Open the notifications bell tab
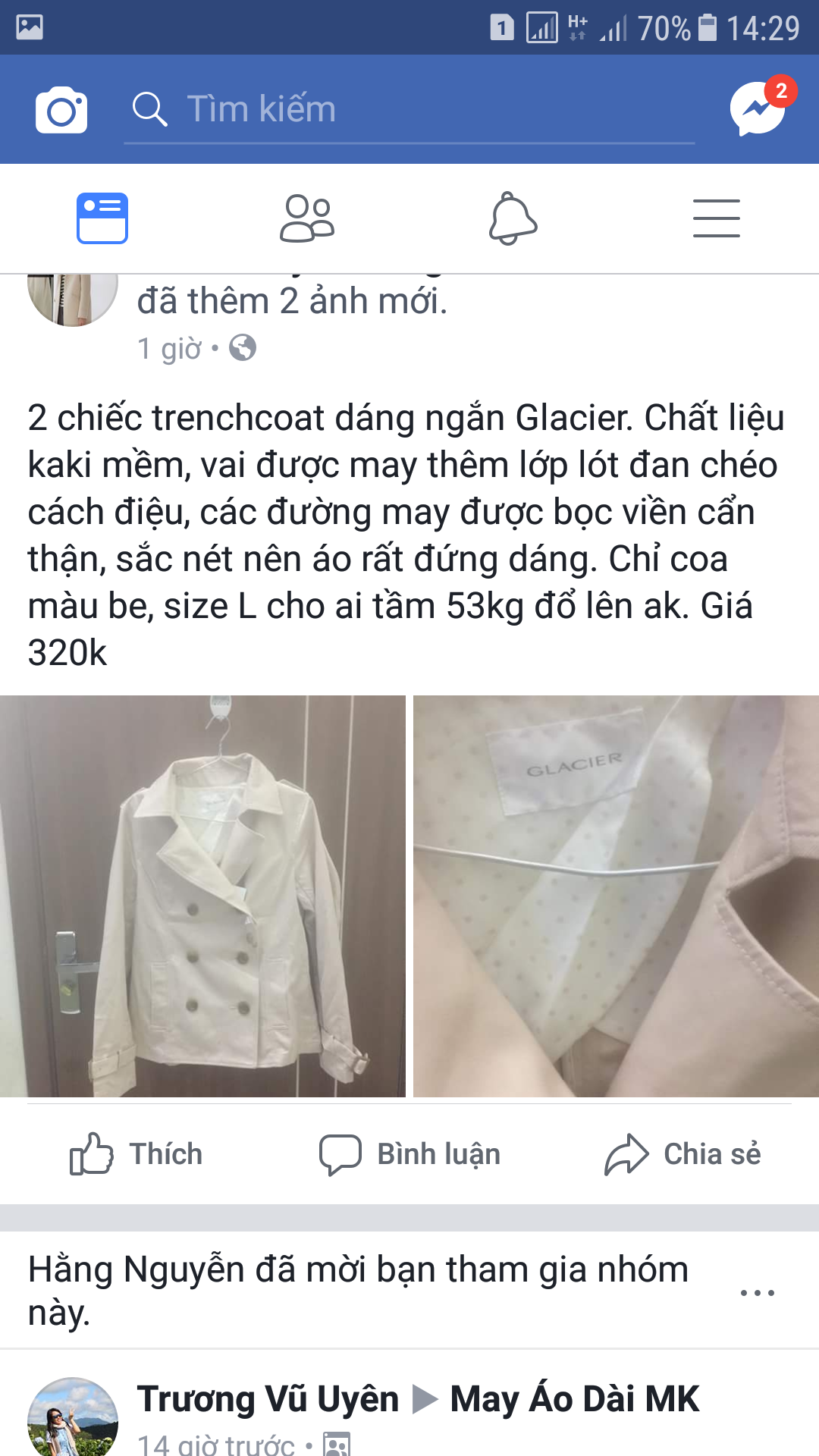The image size is (819, 1456). click(512, 218)
